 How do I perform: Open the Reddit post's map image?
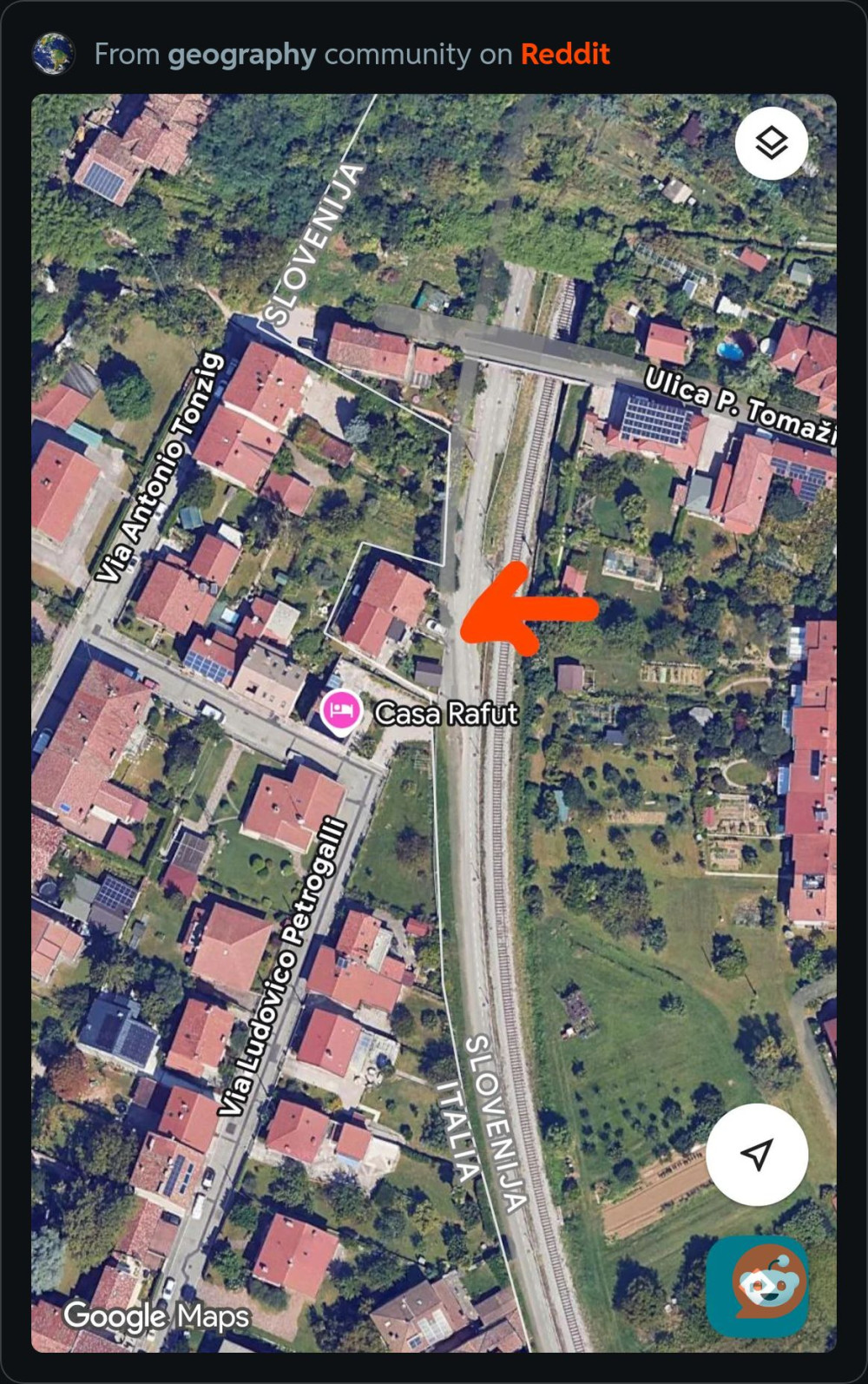pyautogui.click(x=434, y=722)
